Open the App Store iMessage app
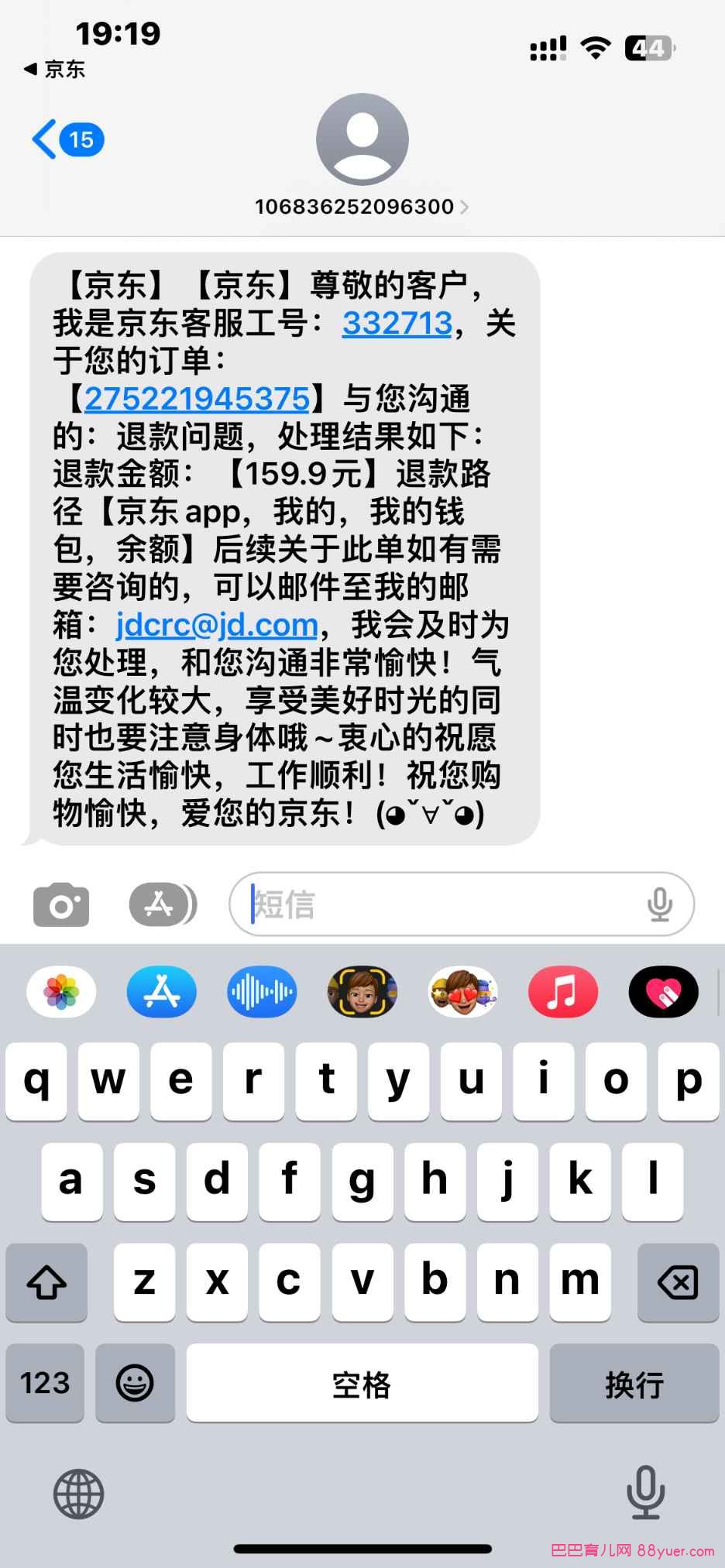The width and height of the screenshot is (725, 1568). pos(162,992)
